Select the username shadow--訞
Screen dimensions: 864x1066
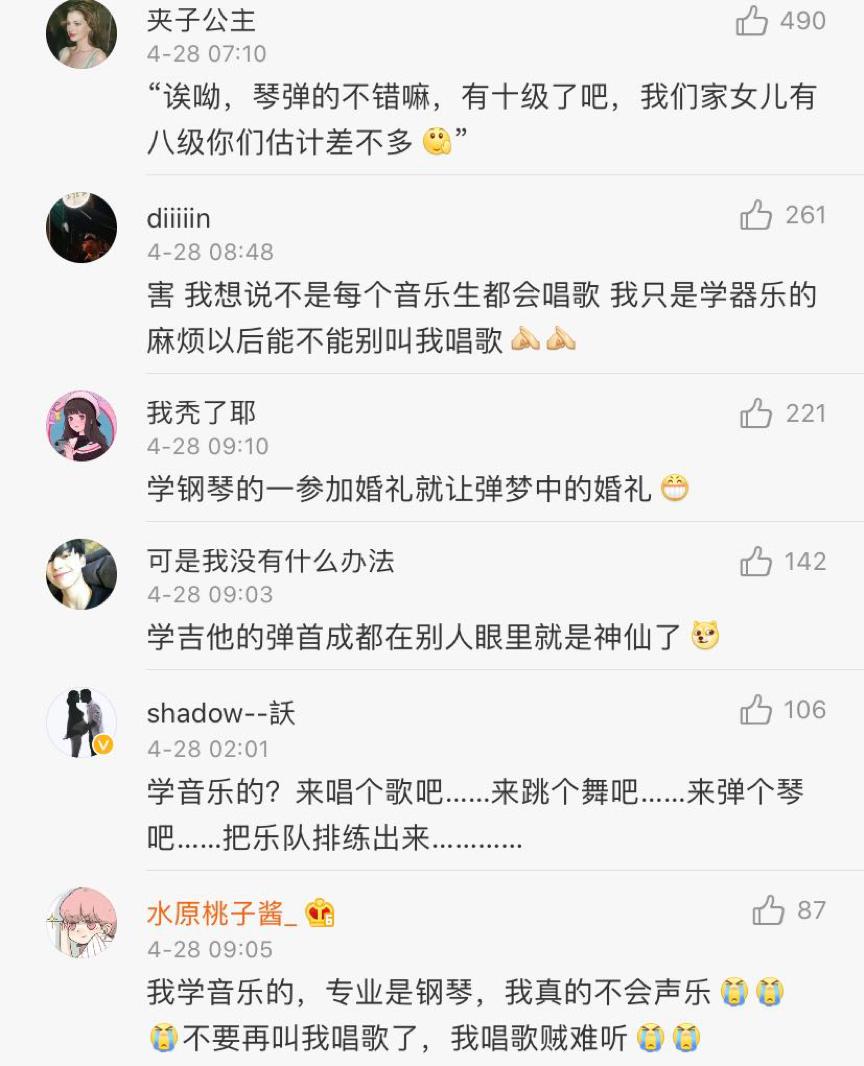(221, 713)
